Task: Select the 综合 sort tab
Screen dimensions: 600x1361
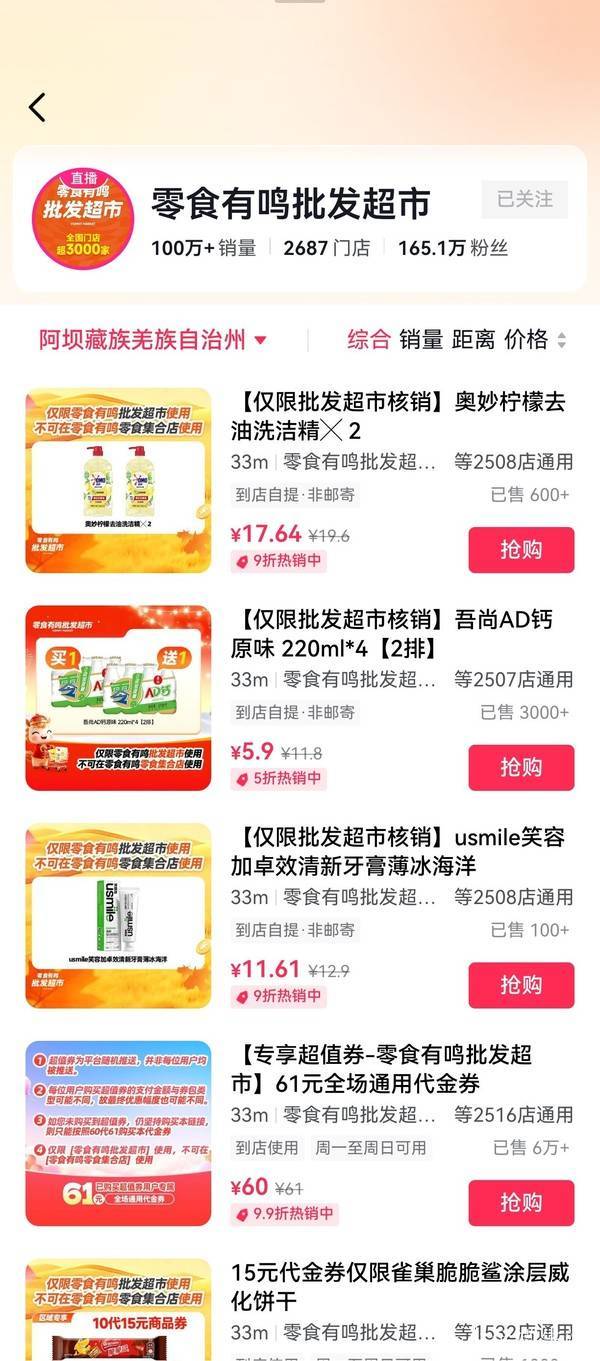Action: pos(368,340)
